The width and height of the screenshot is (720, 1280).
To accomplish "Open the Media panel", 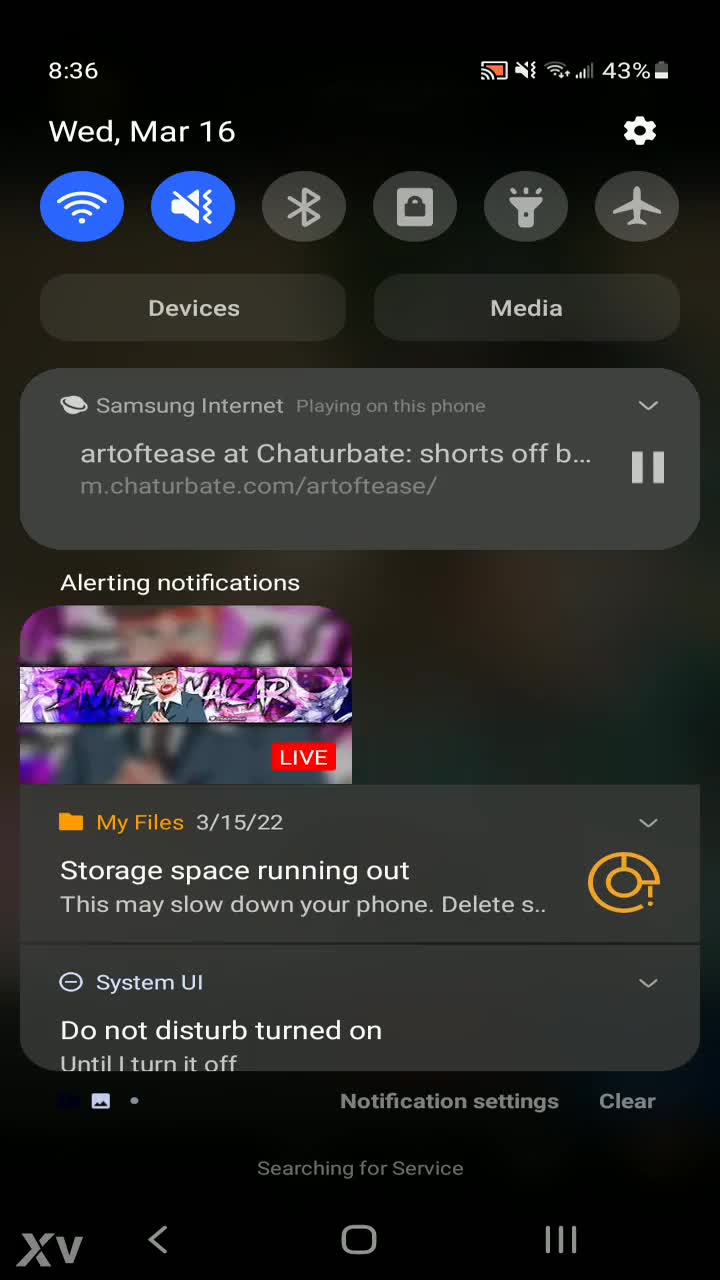I will pos(526,308).
